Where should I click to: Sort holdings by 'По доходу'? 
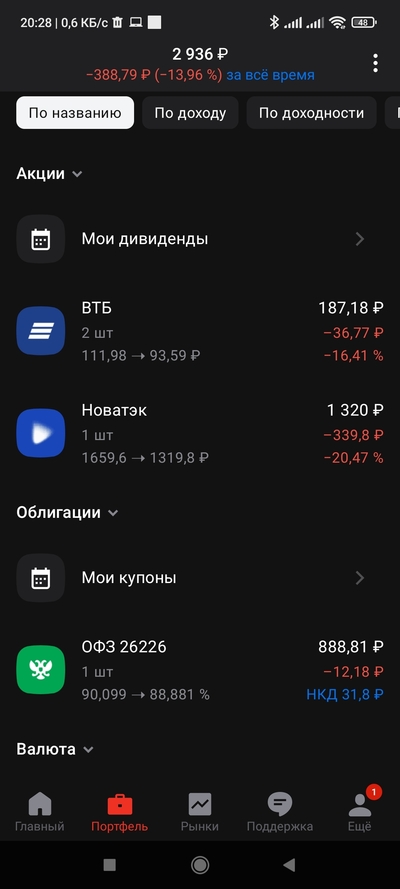pyautogui.click(x=190, y=113)
